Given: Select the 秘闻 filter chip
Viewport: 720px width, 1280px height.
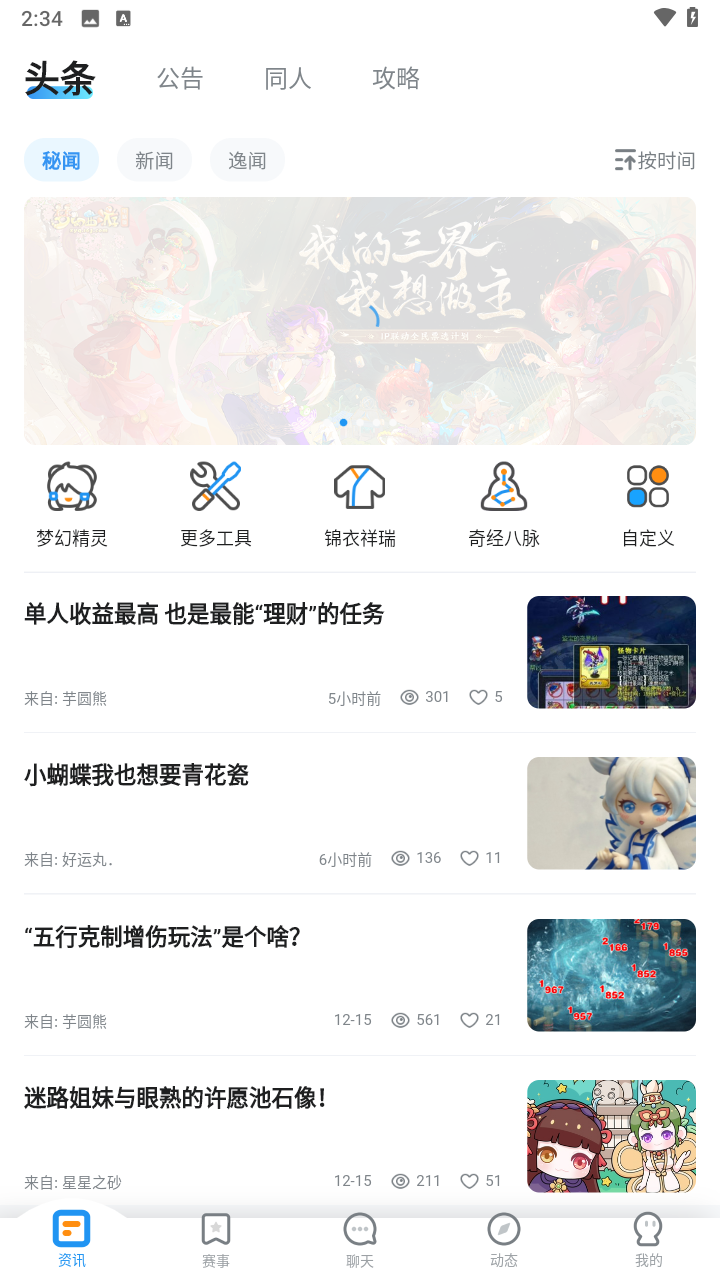Looking at the screenshot, I should 61,160.
